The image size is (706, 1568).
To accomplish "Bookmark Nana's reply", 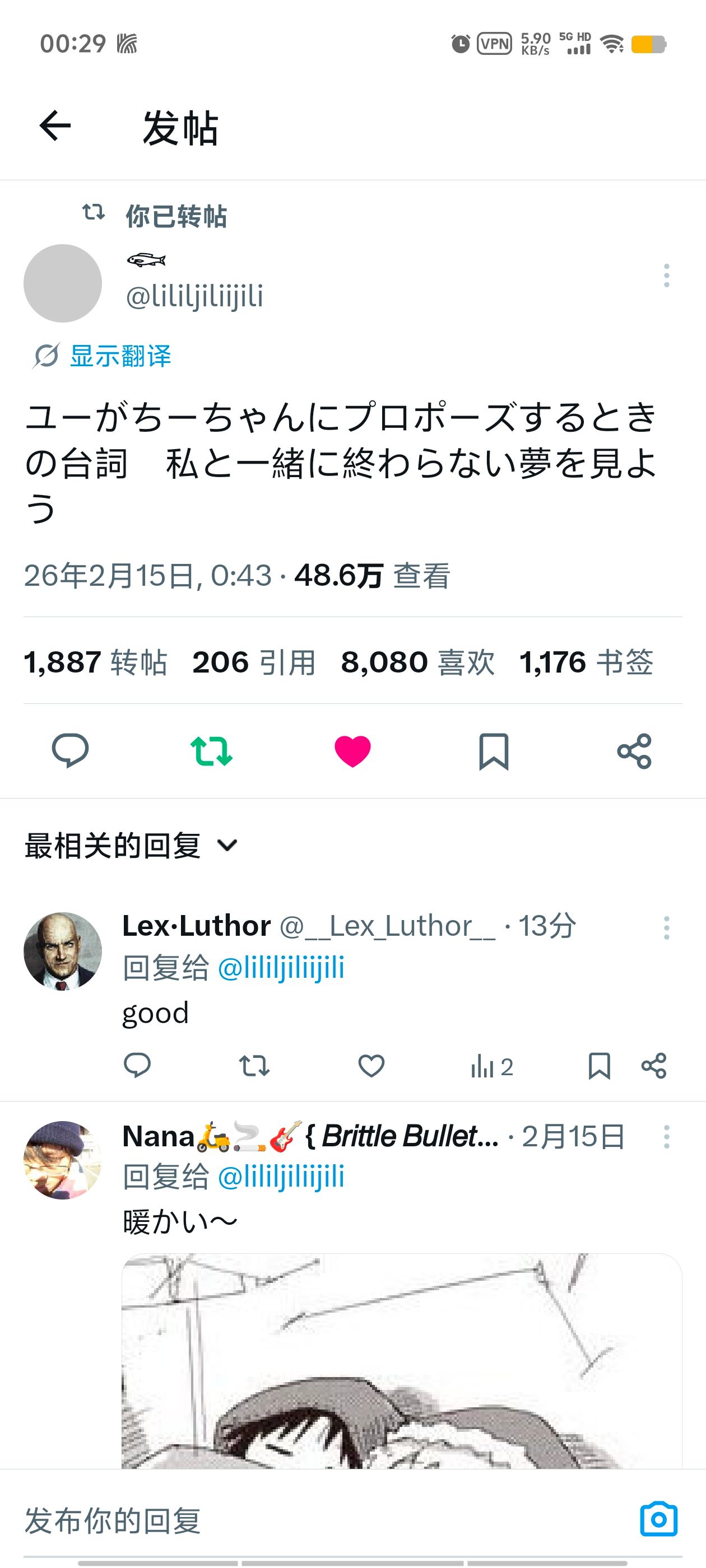I will pyautogui.click(x=601, y=1485).
